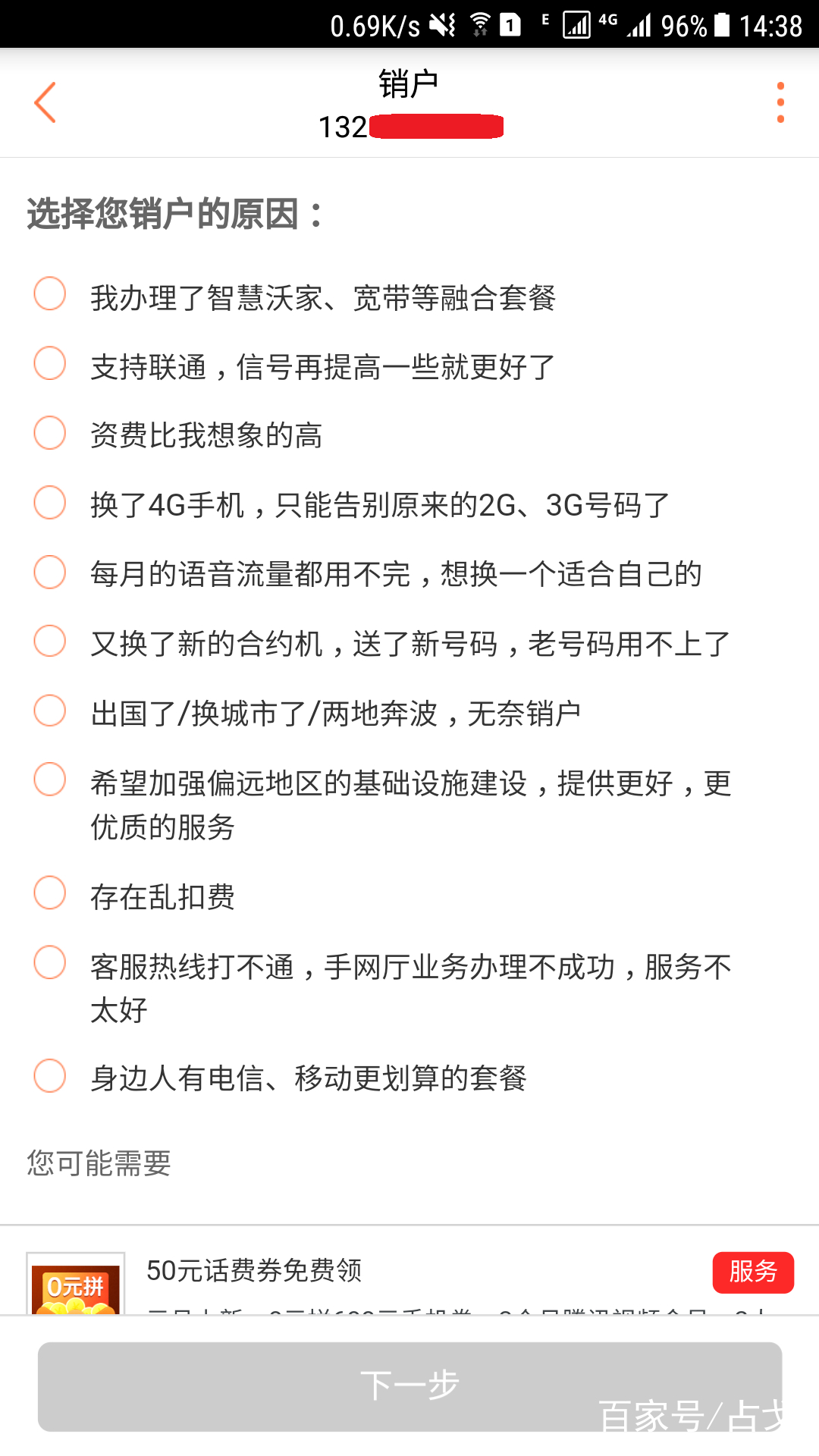Image resolution: width=819 pixels, height=1456 pixels.
Task: Open the 50元话费券免费领 offer
Action: [x=256, y=1271]
